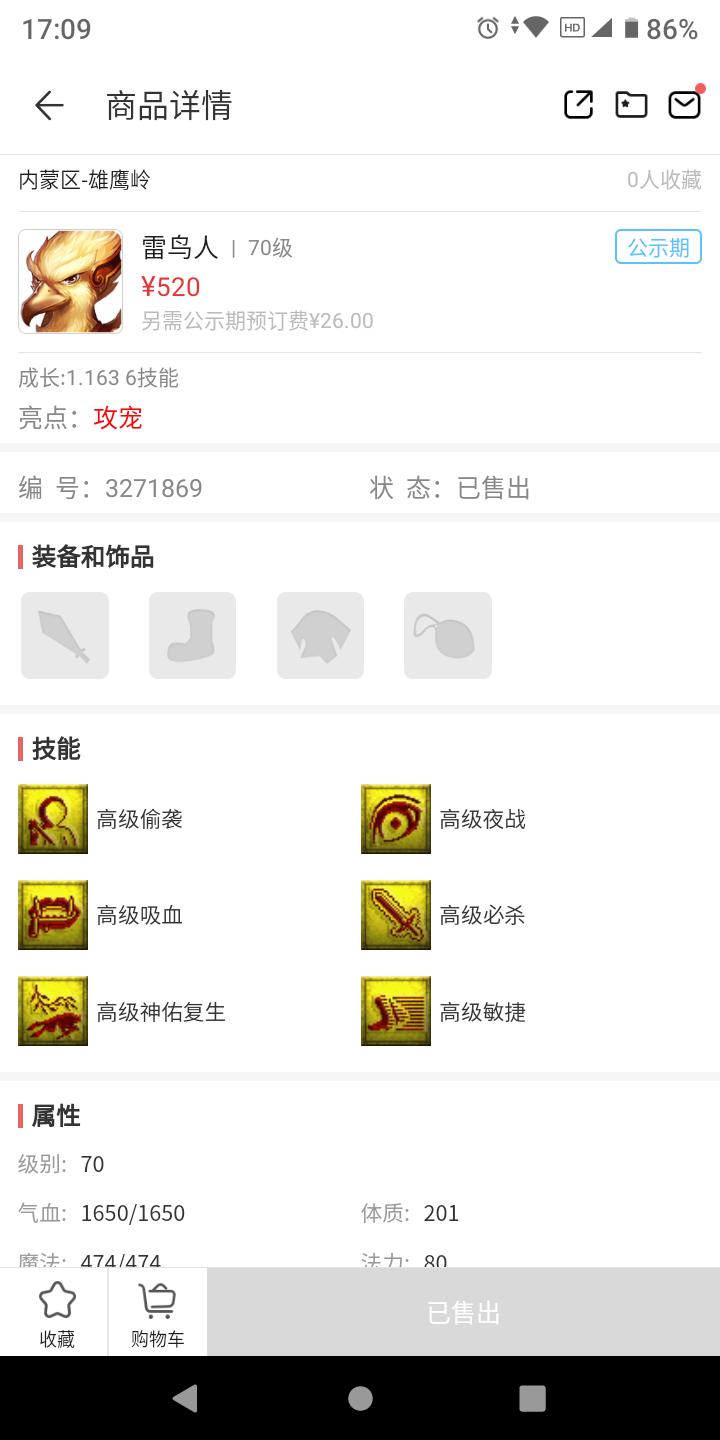The width and height of the screenshot is (720, 1440).
Task: Open the 高级吸血 skill
Action: click(53, 915)
